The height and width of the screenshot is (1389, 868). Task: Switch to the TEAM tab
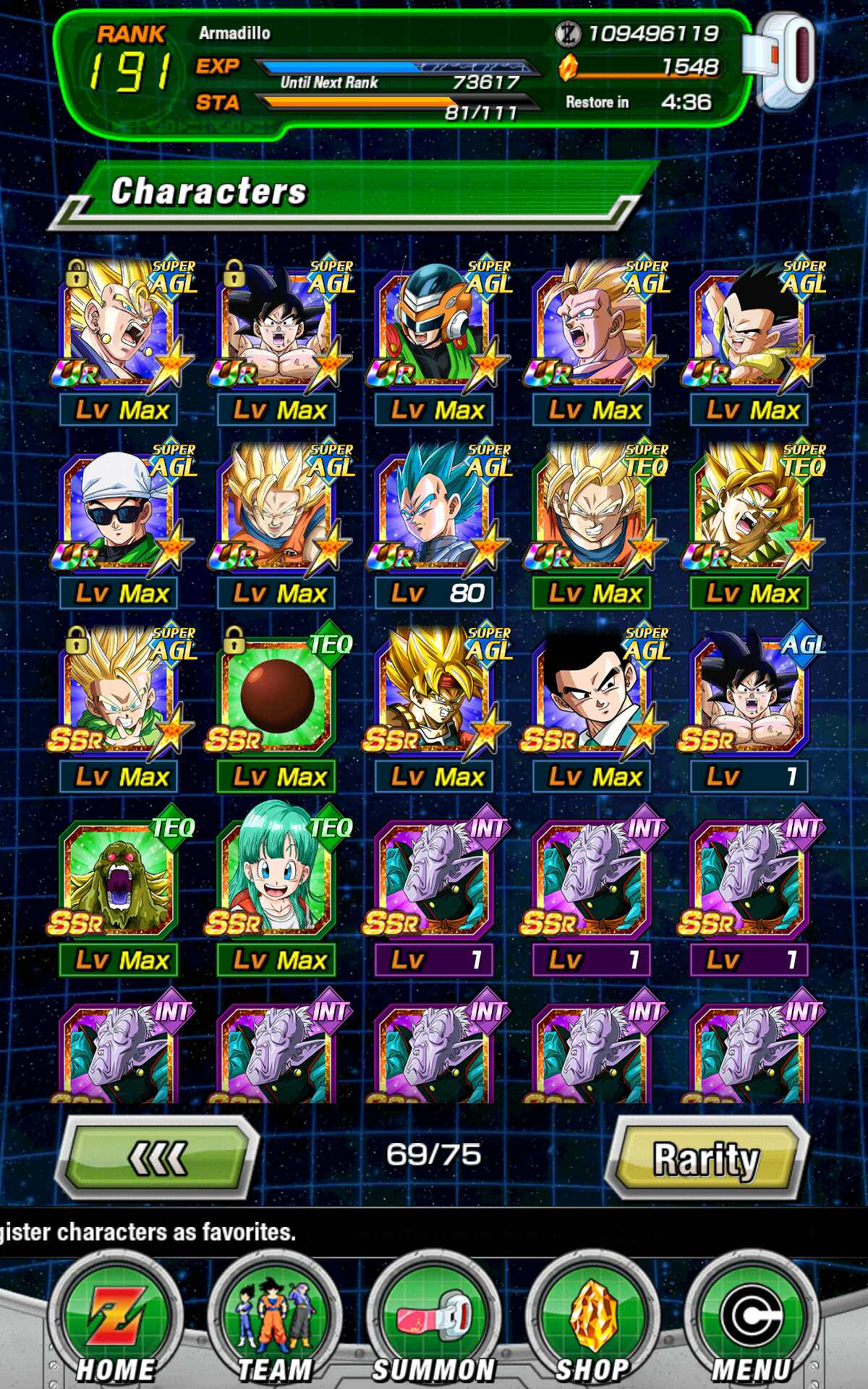(x=275, y=1324)
